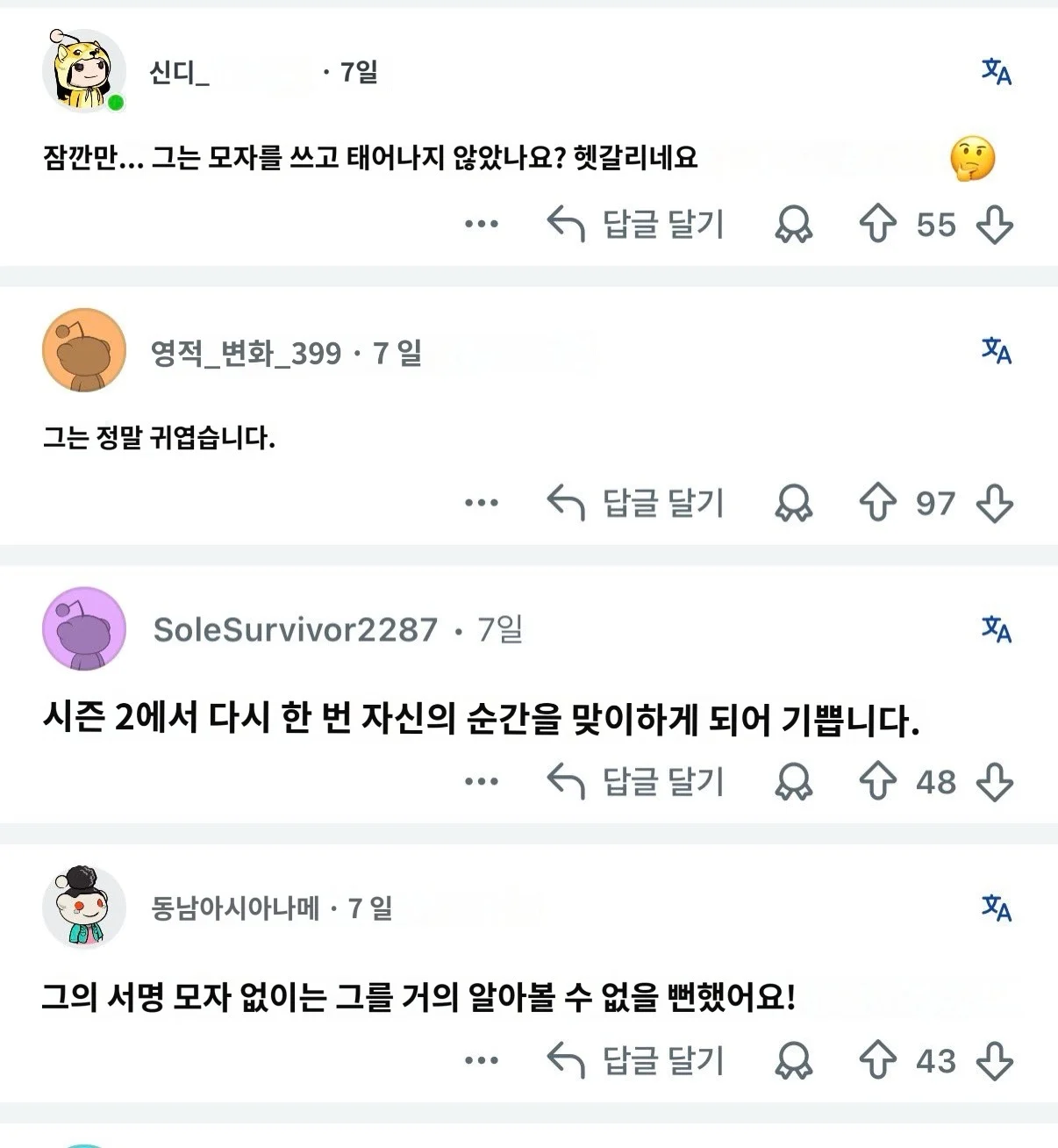Image resolution: width=1058 pixels, height=1148 pixels.
Task: Upvote 동남아시아나메's comment with 43 votes
Action: (x=877, y=1061)
